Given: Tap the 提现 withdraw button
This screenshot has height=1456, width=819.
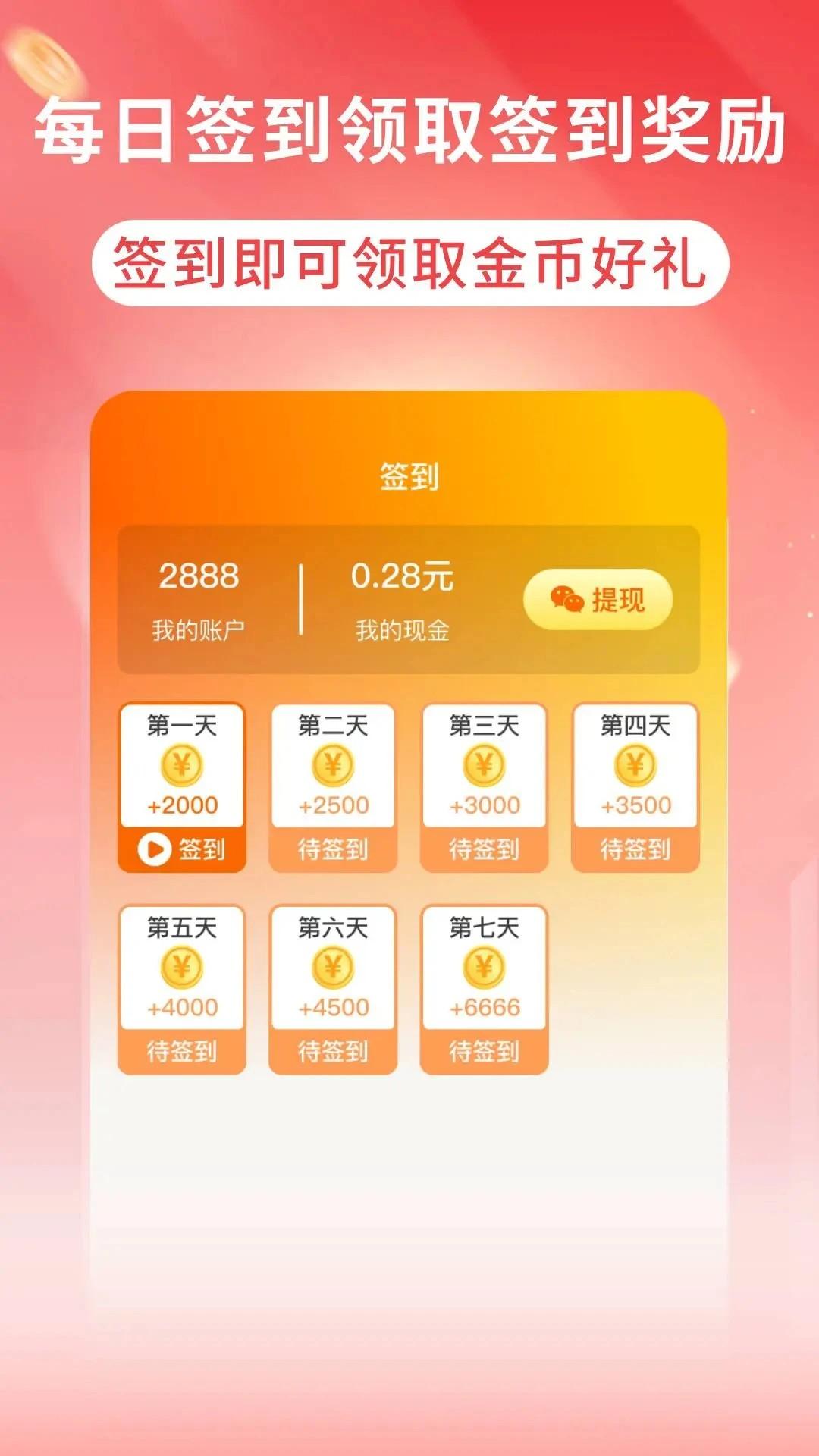Looking at the screenshot, I should point(599,600).
